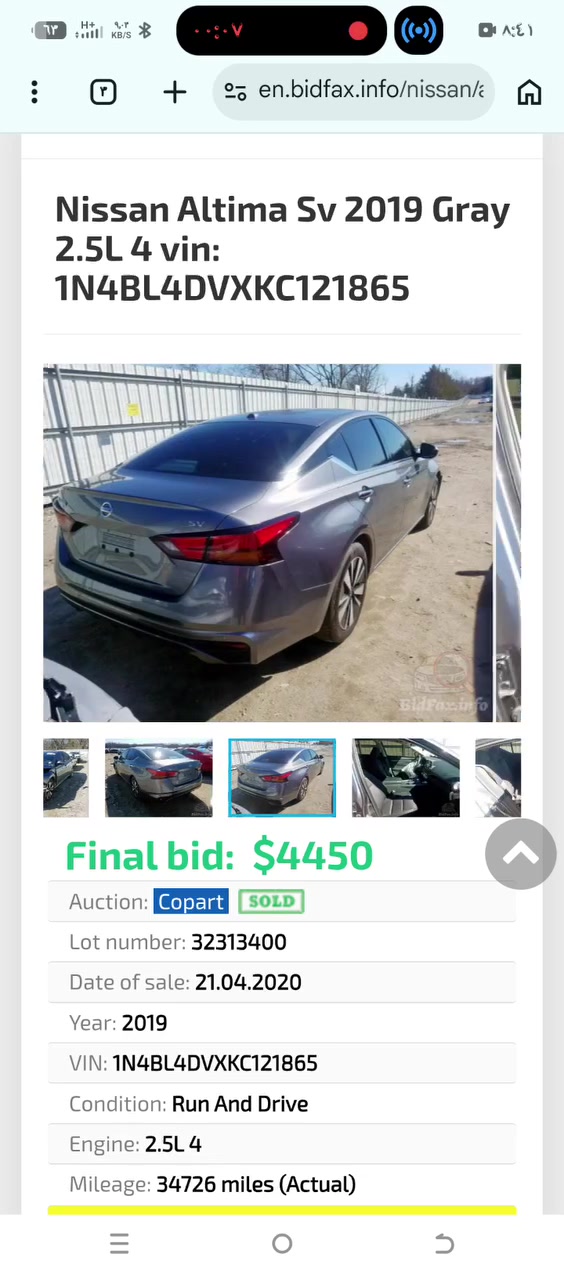Tap the system back button
564x1272 pixels.
445,1243
